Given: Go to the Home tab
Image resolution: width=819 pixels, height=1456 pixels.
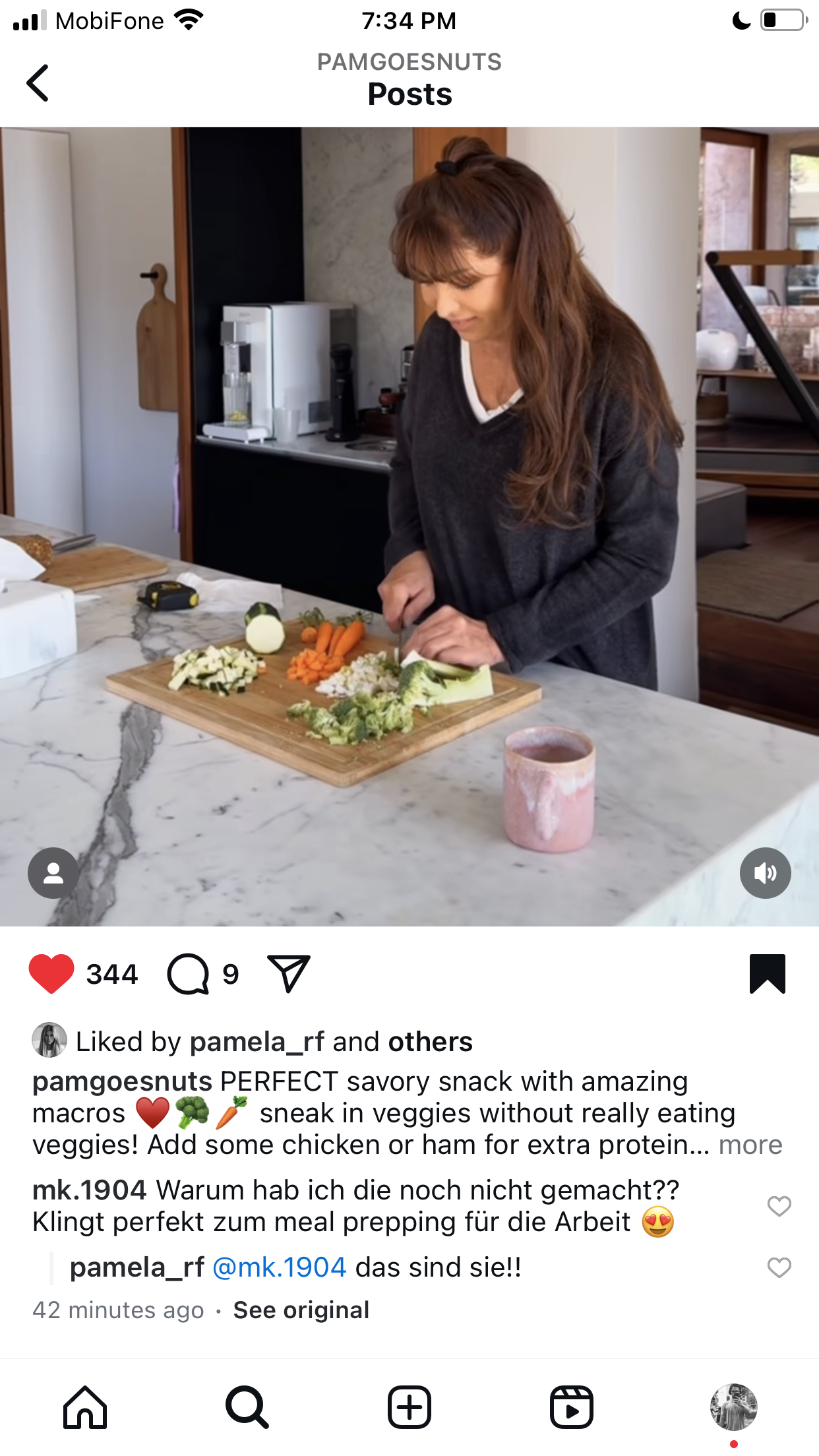Looking at the screenshot, I should click(x=85, y=1407).
